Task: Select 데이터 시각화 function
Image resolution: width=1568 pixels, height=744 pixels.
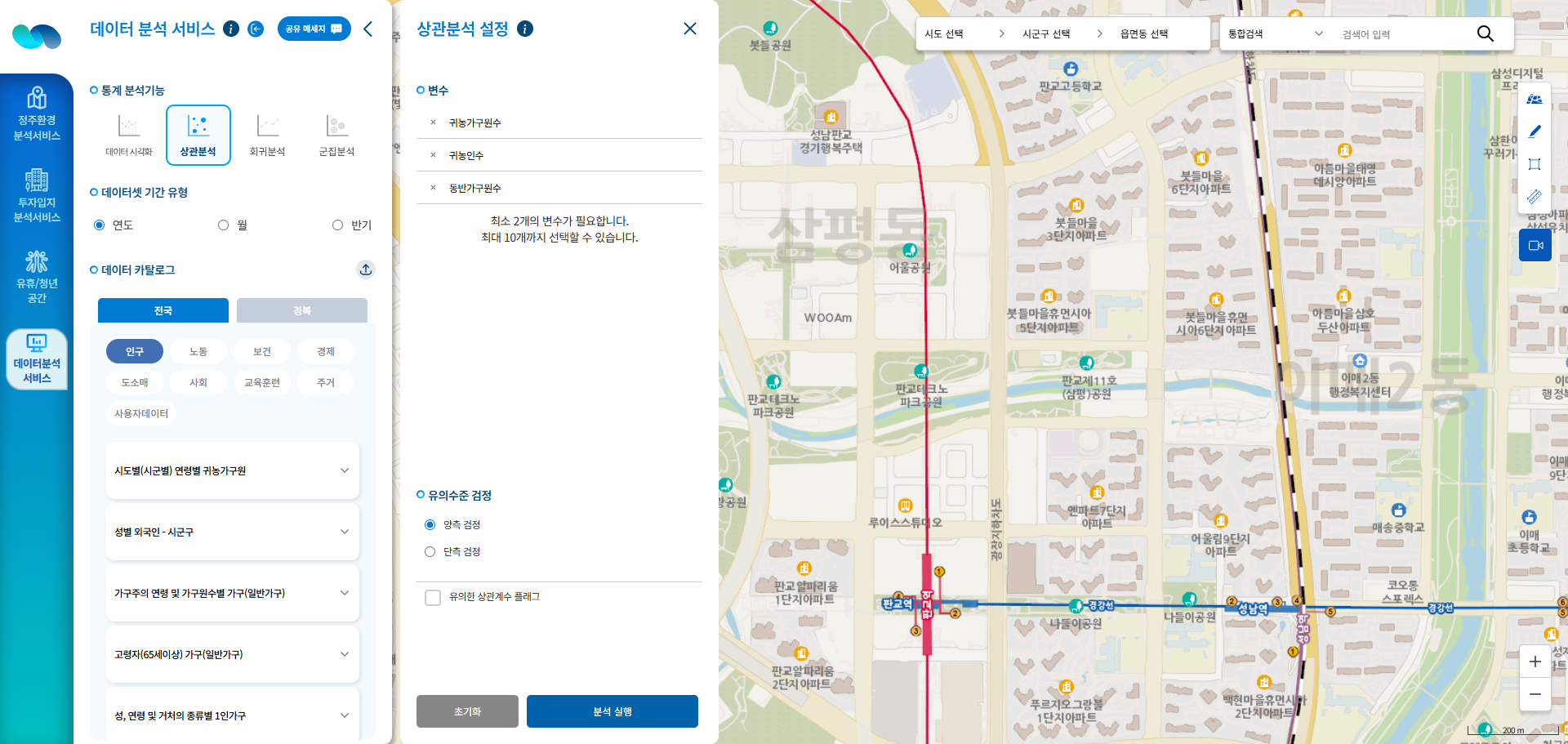Action: click(x=129, y=135)
